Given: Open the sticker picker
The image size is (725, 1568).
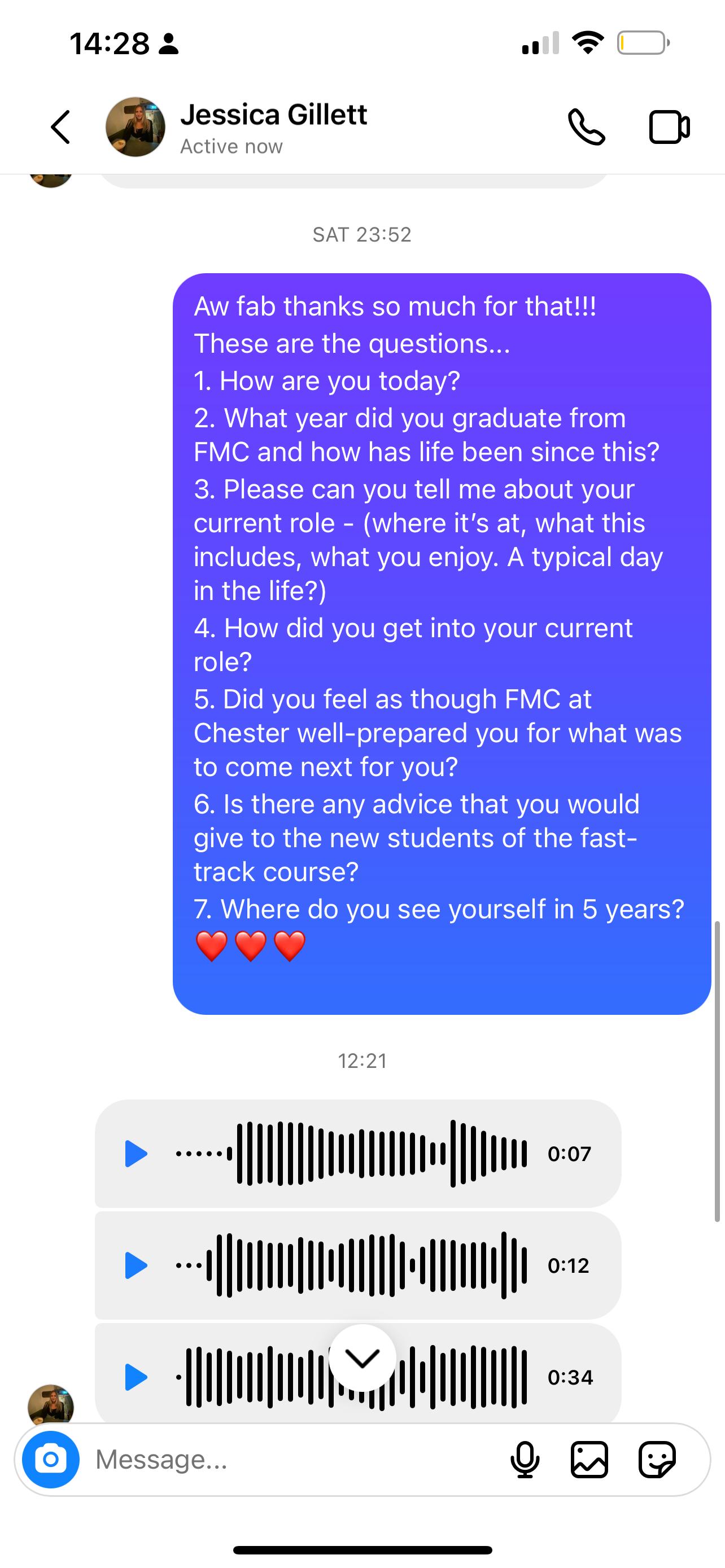Looking at the screenshot, I should (x=657, y=1459).
